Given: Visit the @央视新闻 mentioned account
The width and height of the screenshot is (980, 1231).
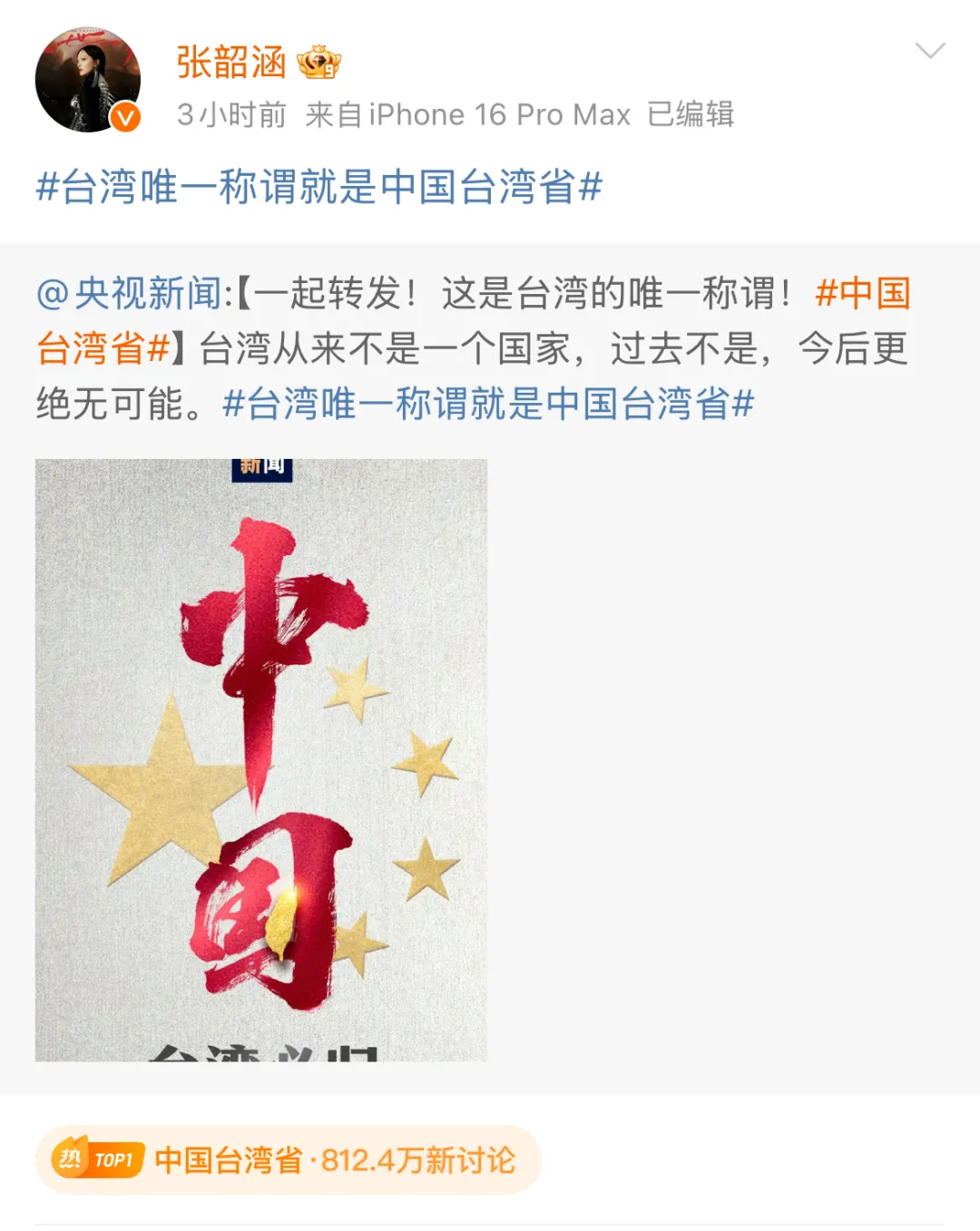Looking at the screenshot, I should point(129,294).
